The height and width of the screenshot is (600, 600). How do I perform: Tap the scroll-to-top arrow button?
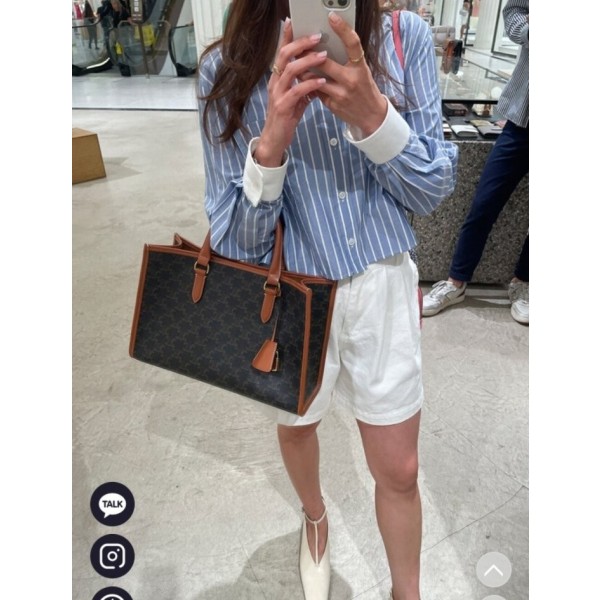click(x=493, y=569)
